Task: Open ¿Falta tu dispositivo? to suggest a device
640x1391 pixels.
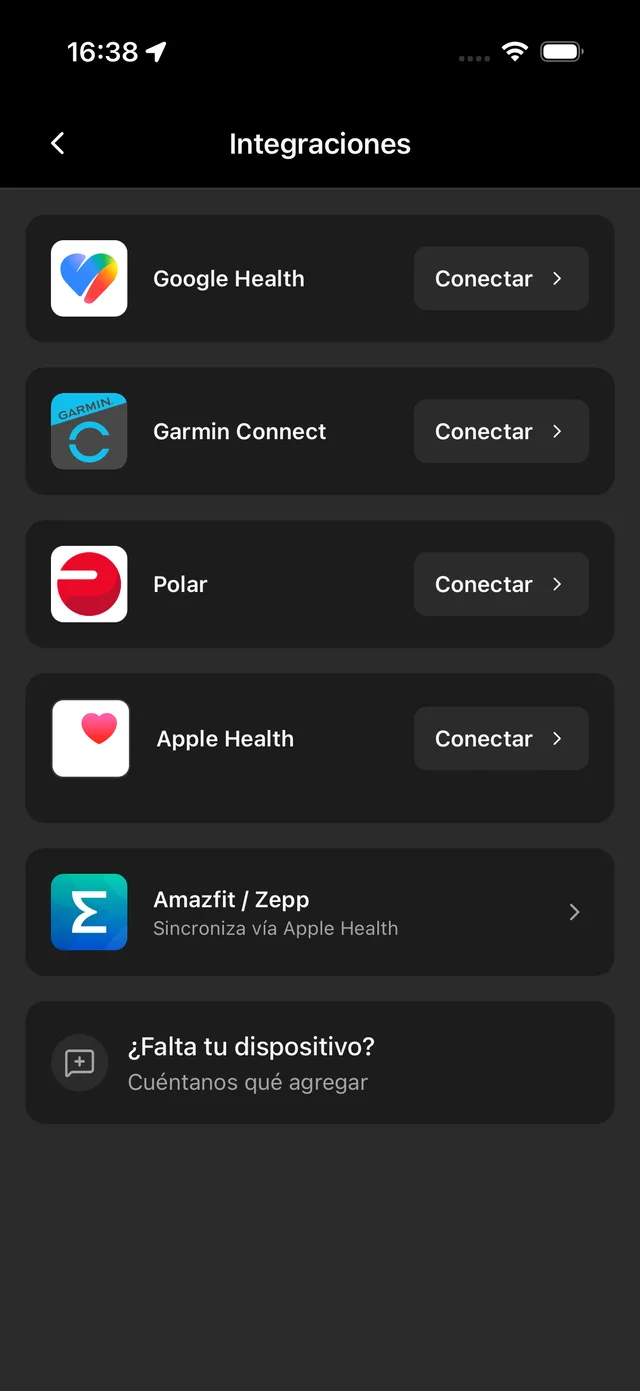Action: coord(320,1063)
